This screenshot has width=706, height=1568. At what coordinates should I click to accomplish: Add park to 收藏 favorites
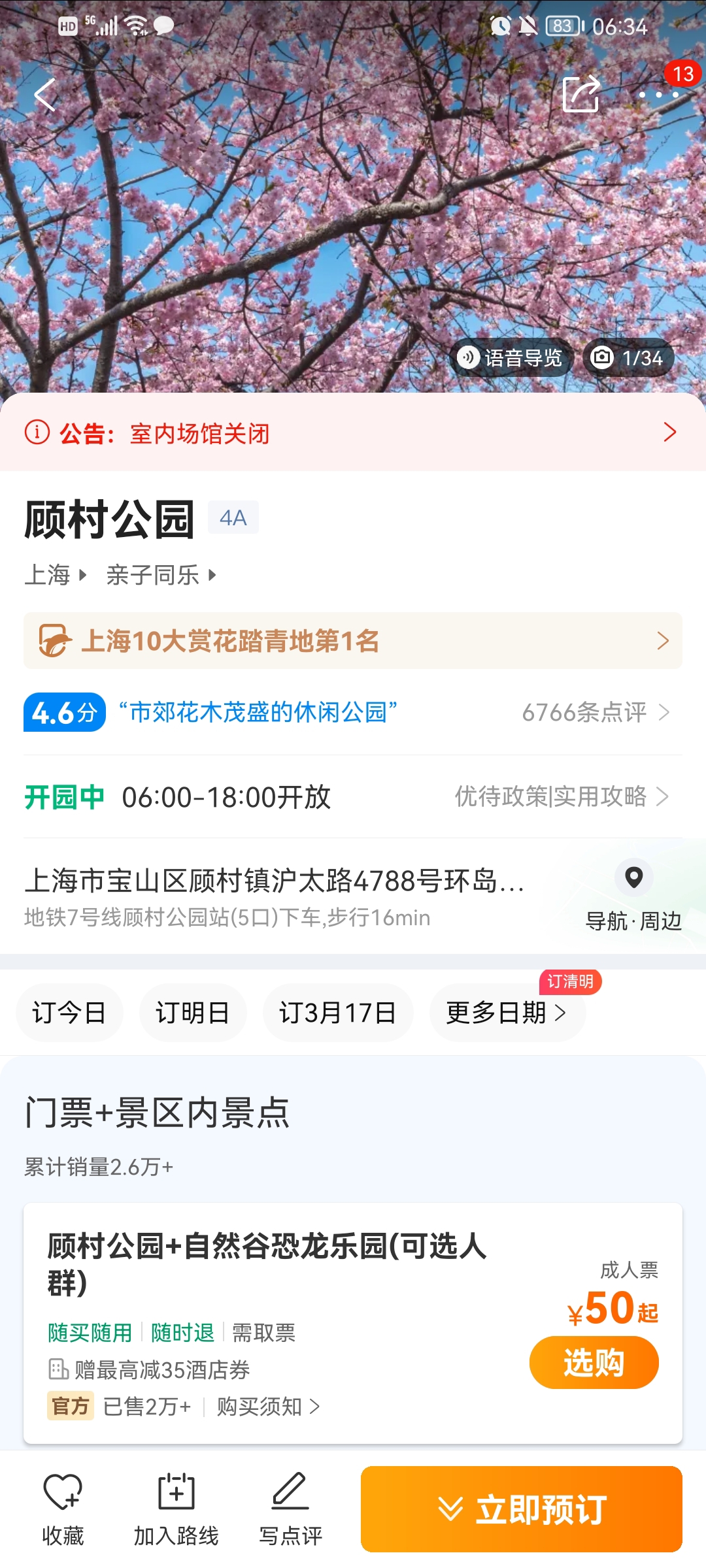pyautogui.click(x=63, y=1509)
